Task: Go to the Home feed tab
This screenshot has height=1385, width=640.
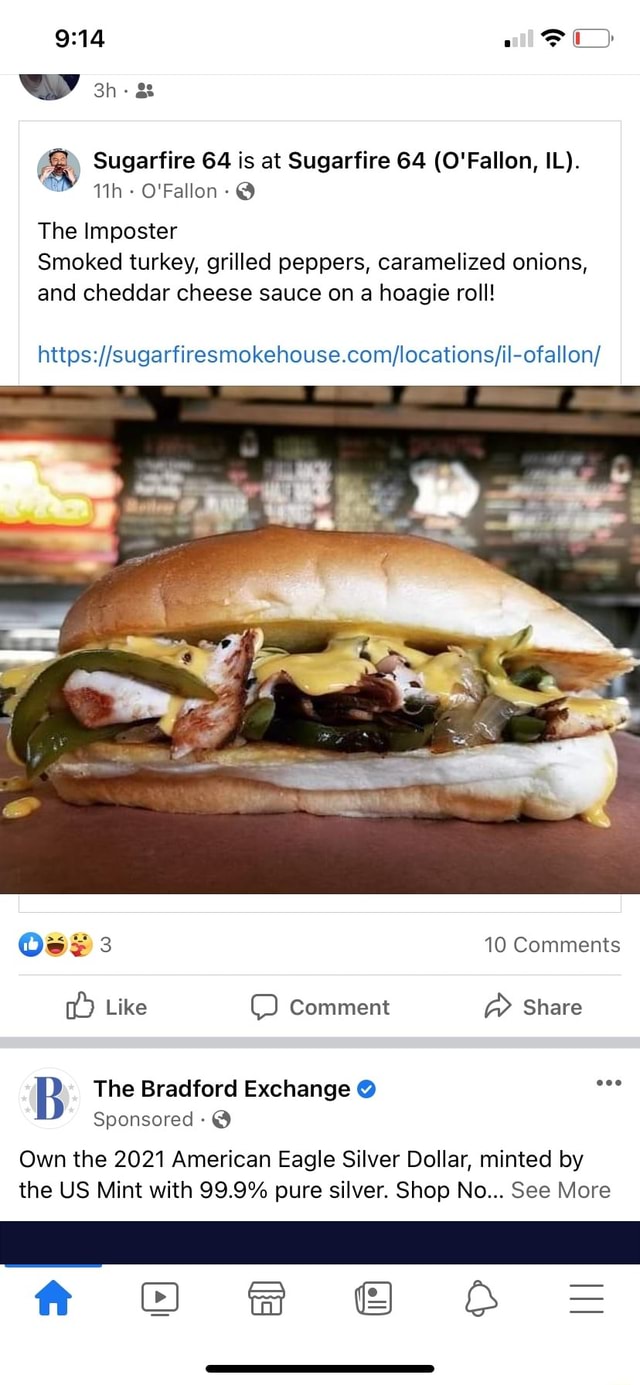Action: 53,1298
